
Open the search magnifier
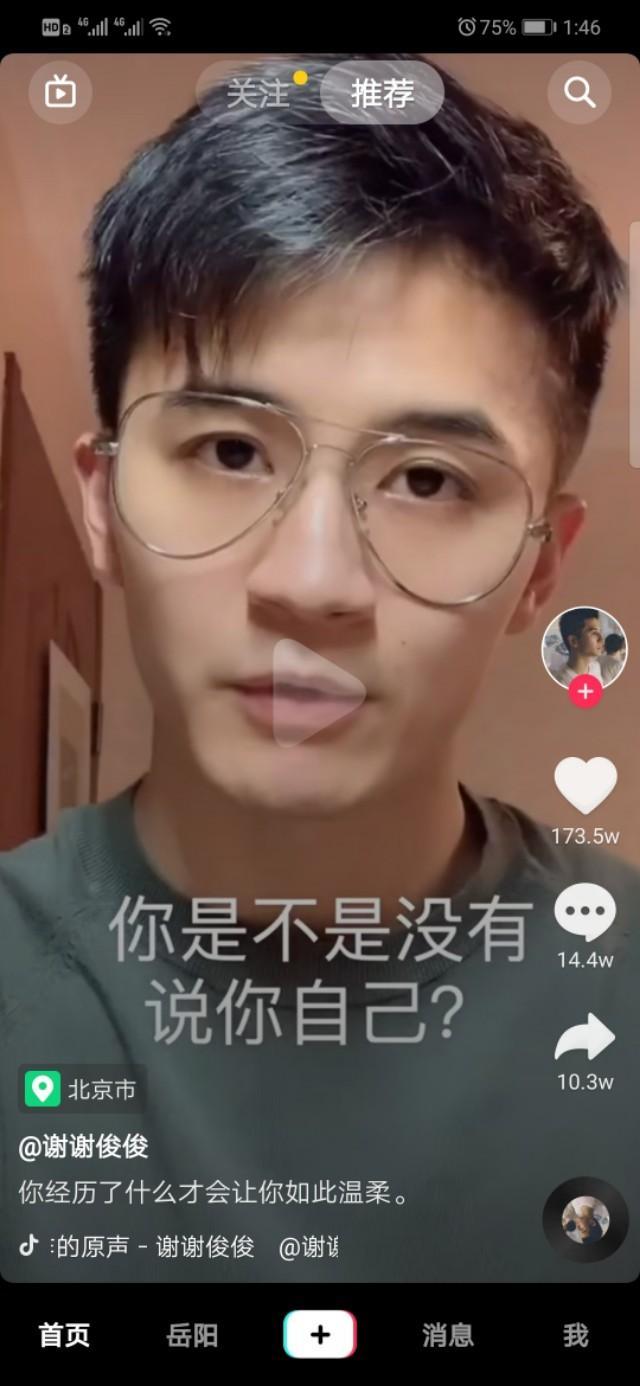[580, 93]
